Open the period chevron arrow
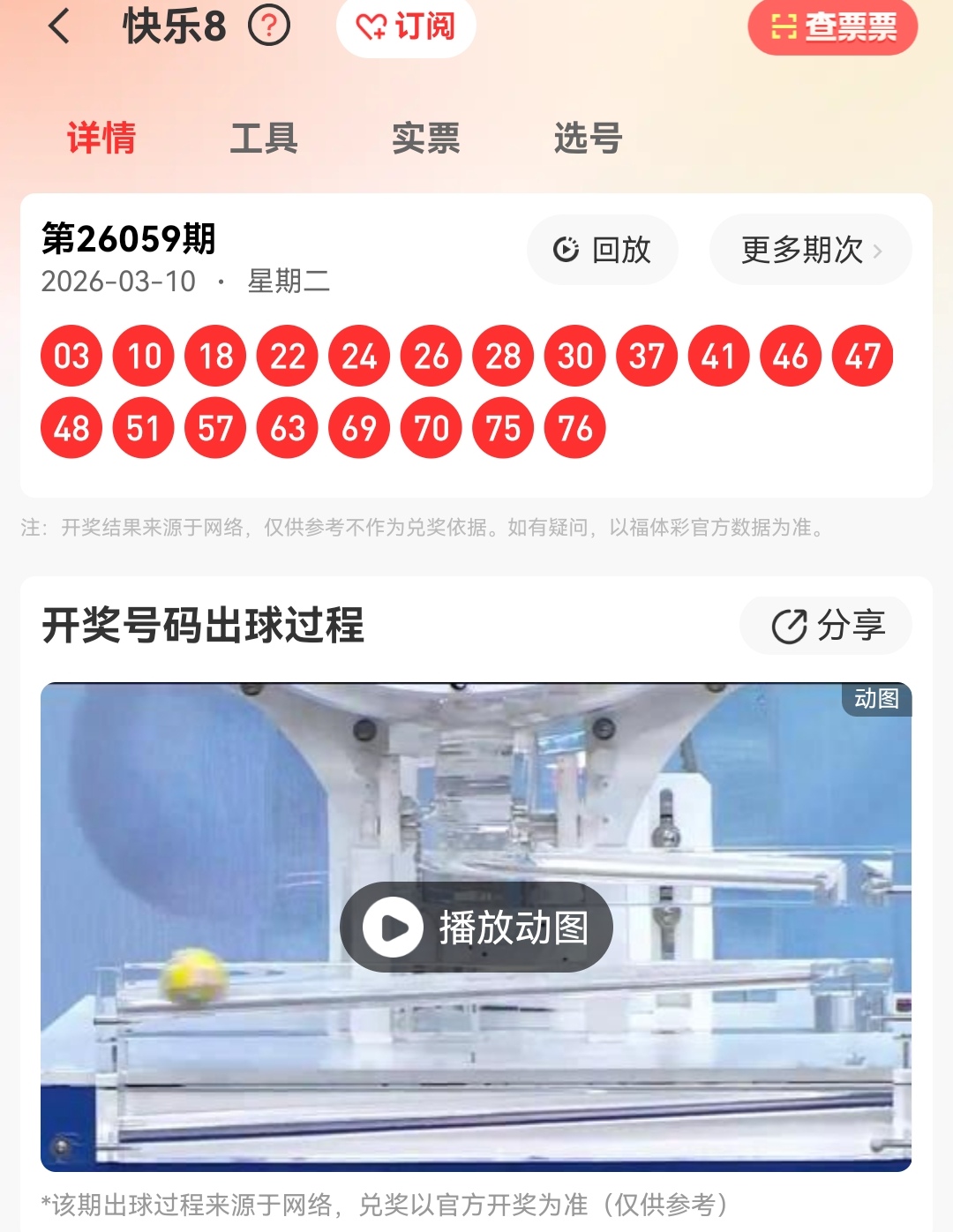This screenshot has width=953, height=1232. 880,250
